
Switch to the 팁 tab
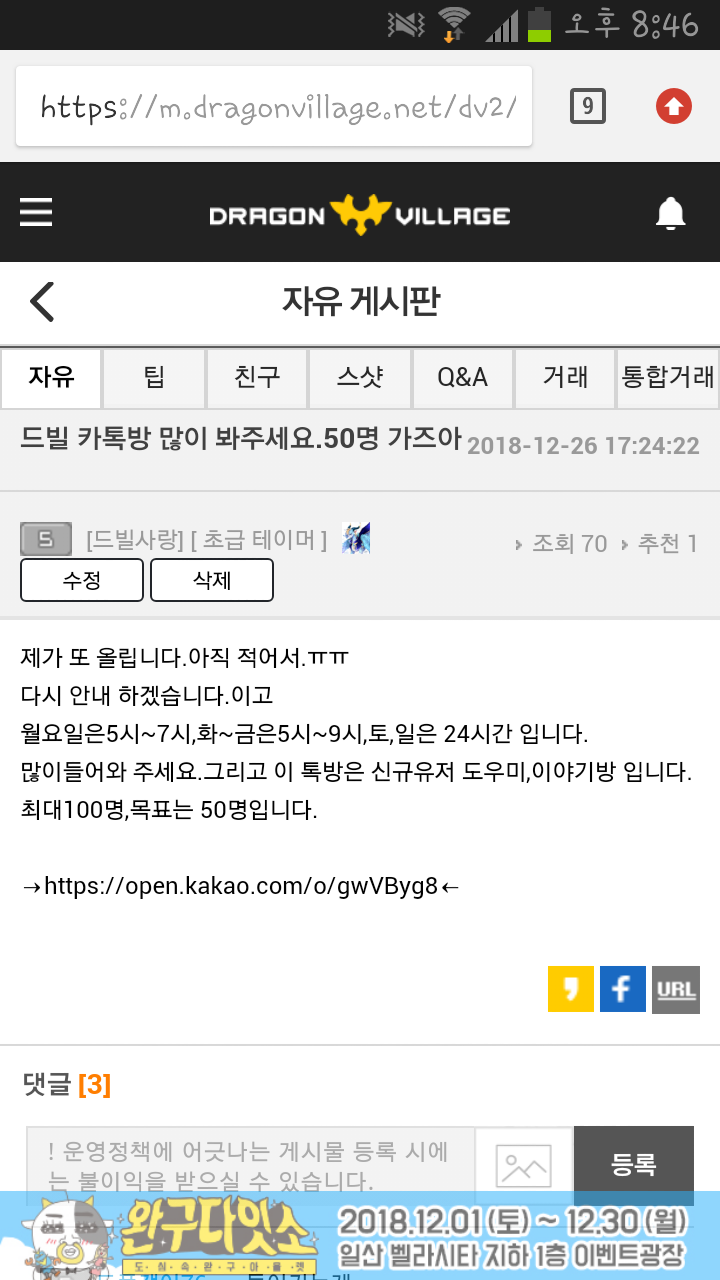[x=154, y=378]
